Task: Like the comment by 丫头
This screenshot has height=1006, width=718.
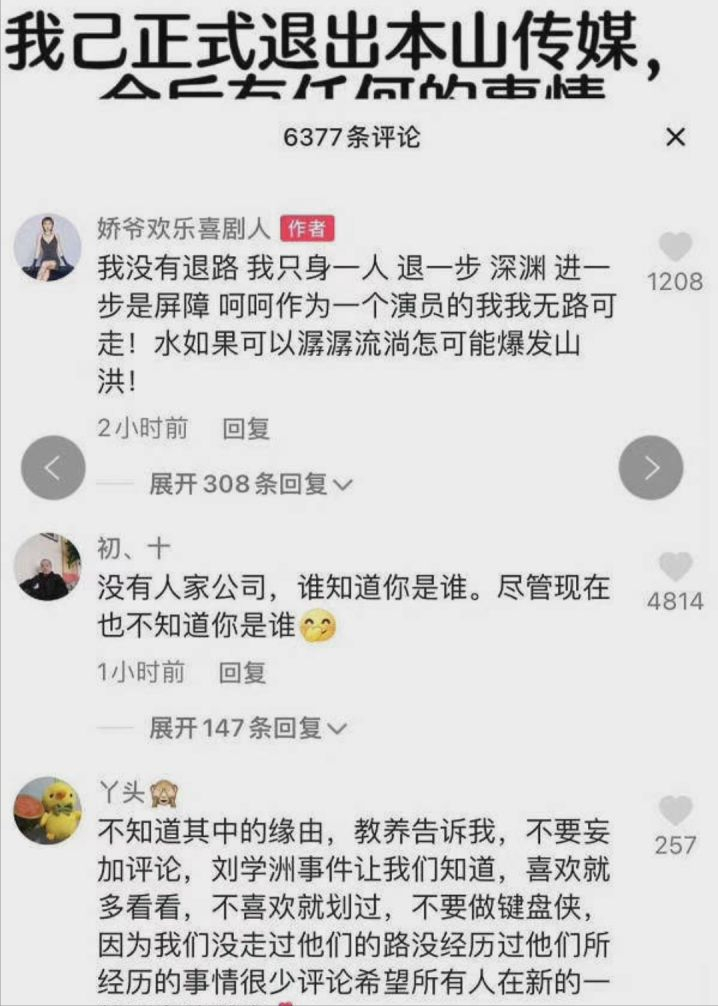Action: coord(676,811)
